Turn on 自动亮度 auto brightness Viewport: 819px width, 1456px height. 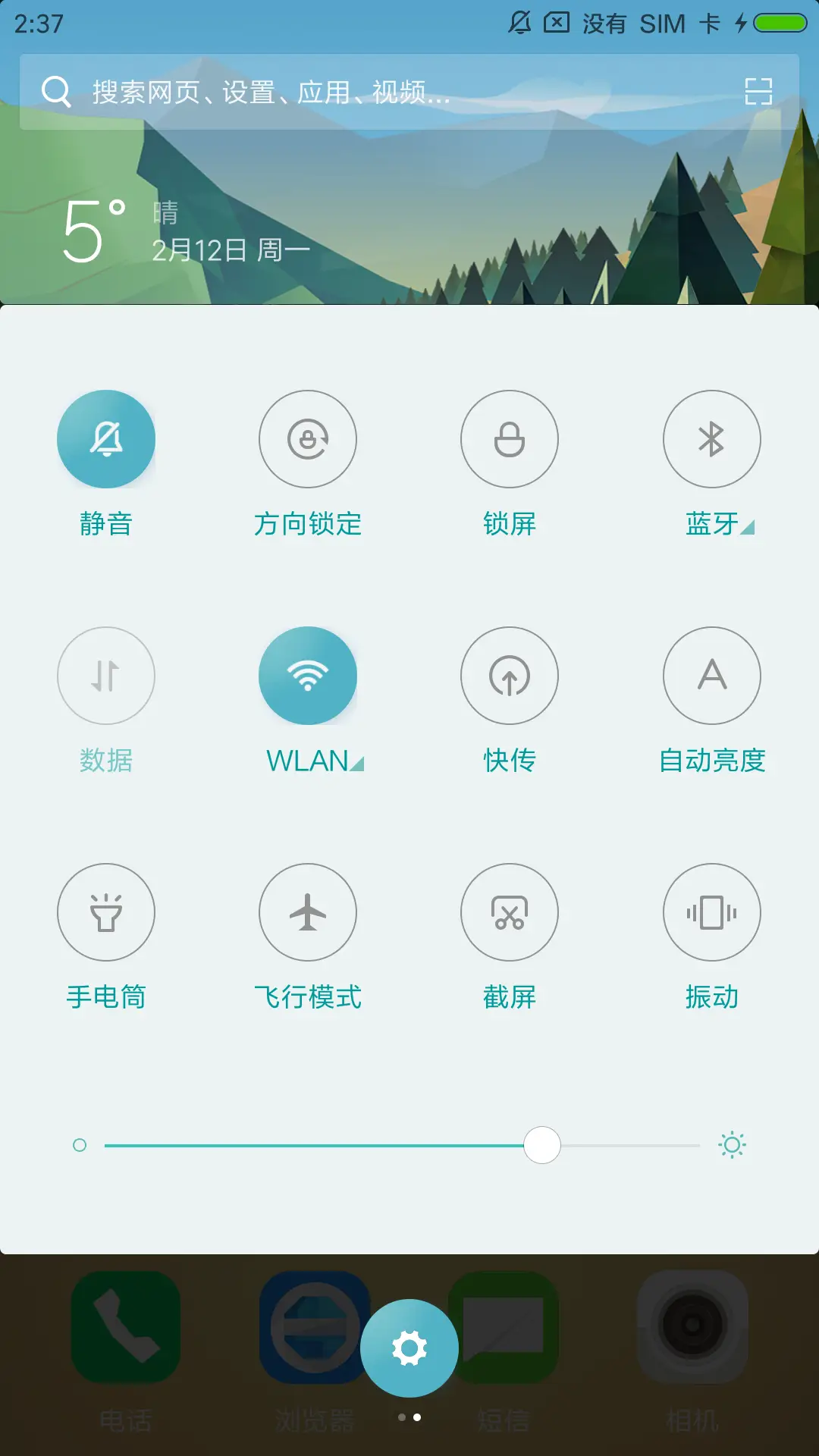tap(711, 676)
